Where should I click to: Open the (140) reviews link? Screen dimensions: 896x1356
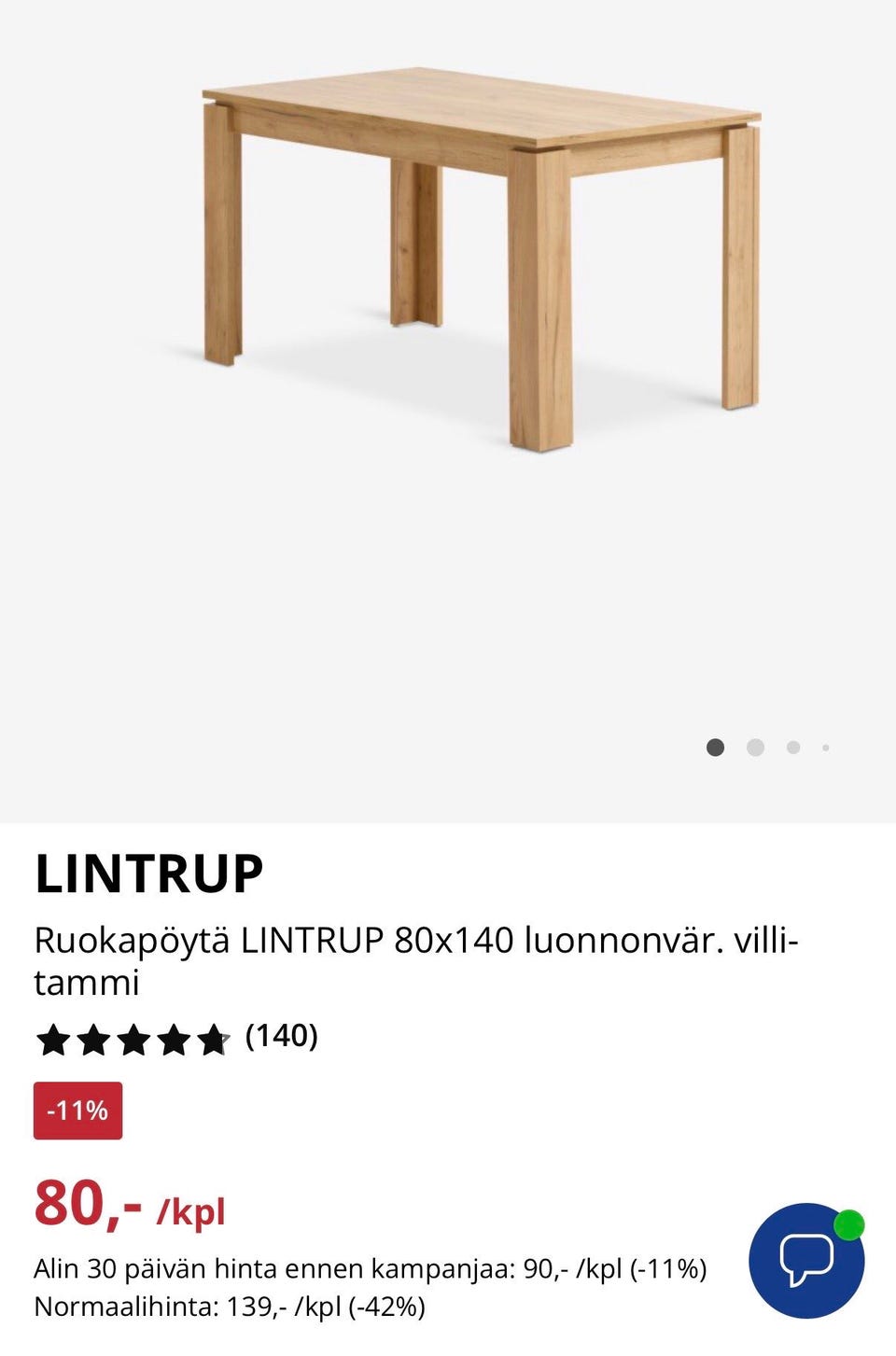click(x=281, y=1036)
